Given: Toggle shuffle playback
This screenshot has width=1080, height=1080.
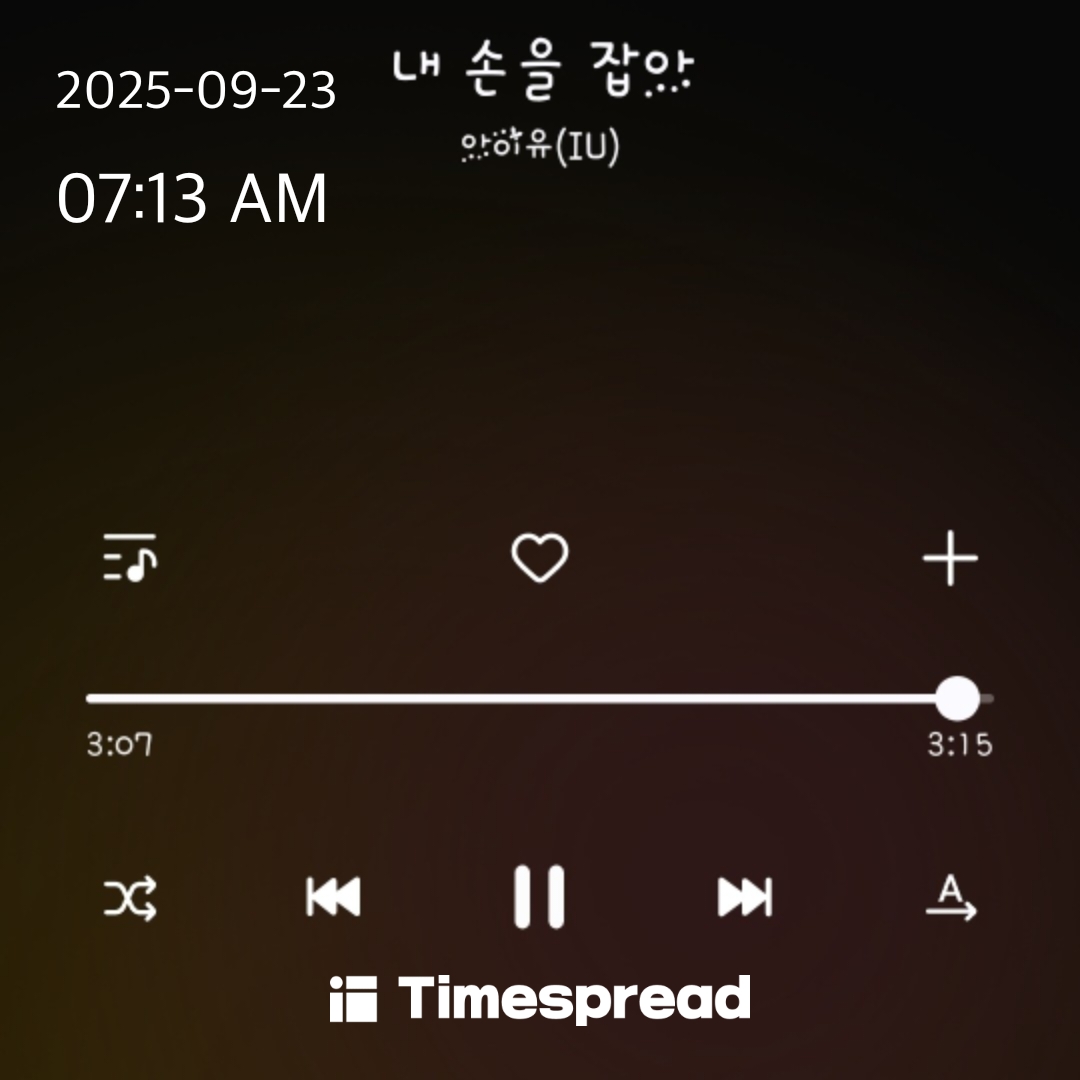Looking at the screenshot, I should point(131,898).
